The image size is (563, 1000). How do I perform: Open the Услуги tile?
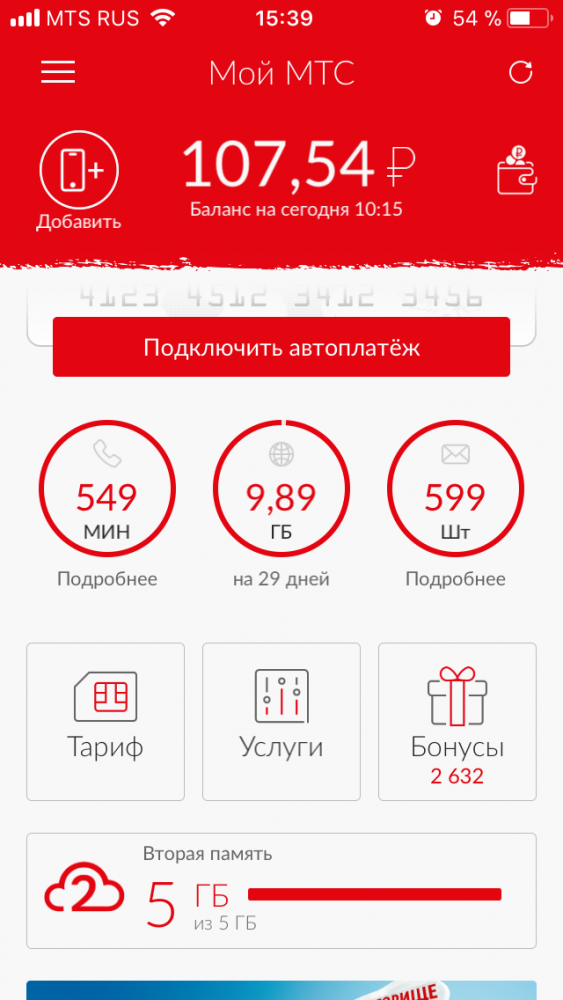(281, 721)
